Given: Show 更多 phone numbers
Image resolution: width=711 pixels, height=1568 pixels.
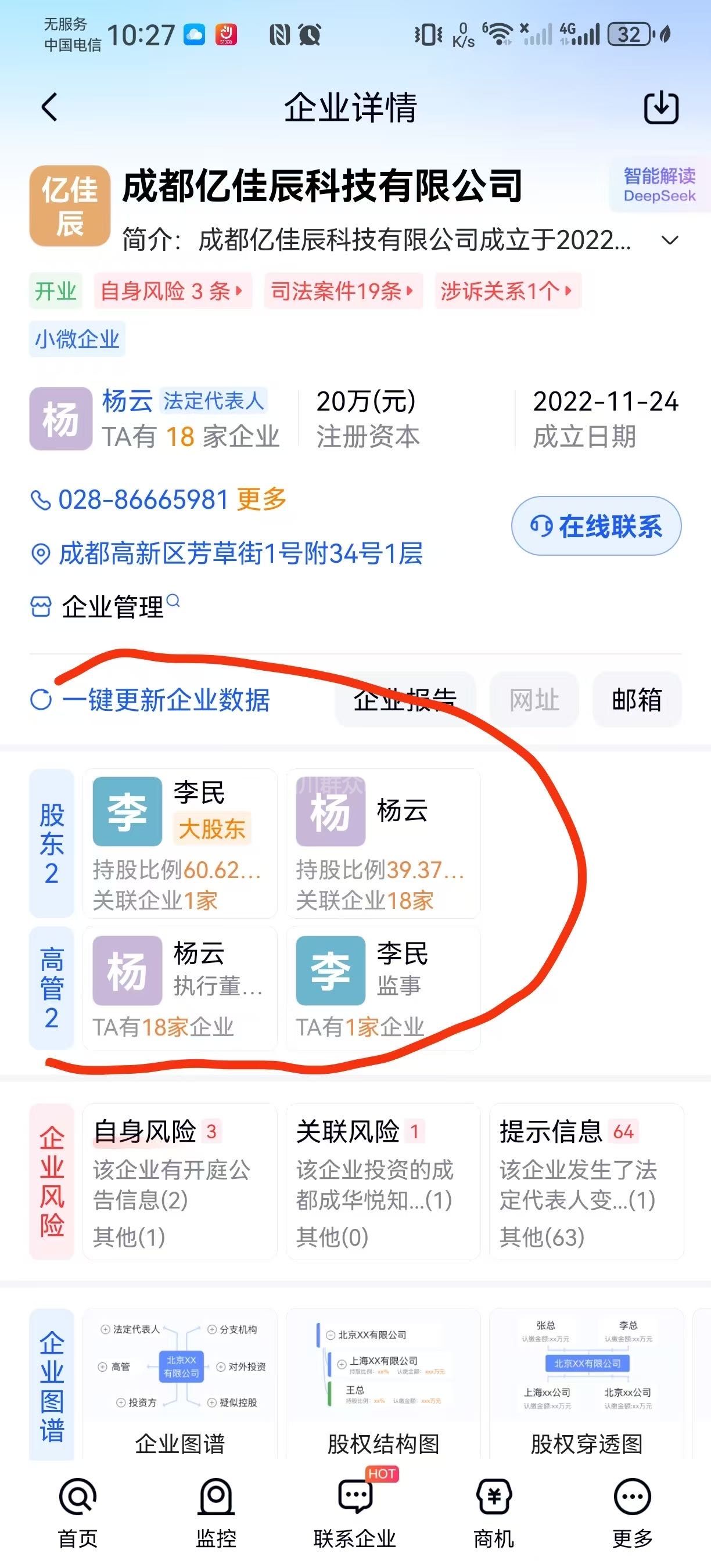Looking at the screenshot, I should (262, 500).
